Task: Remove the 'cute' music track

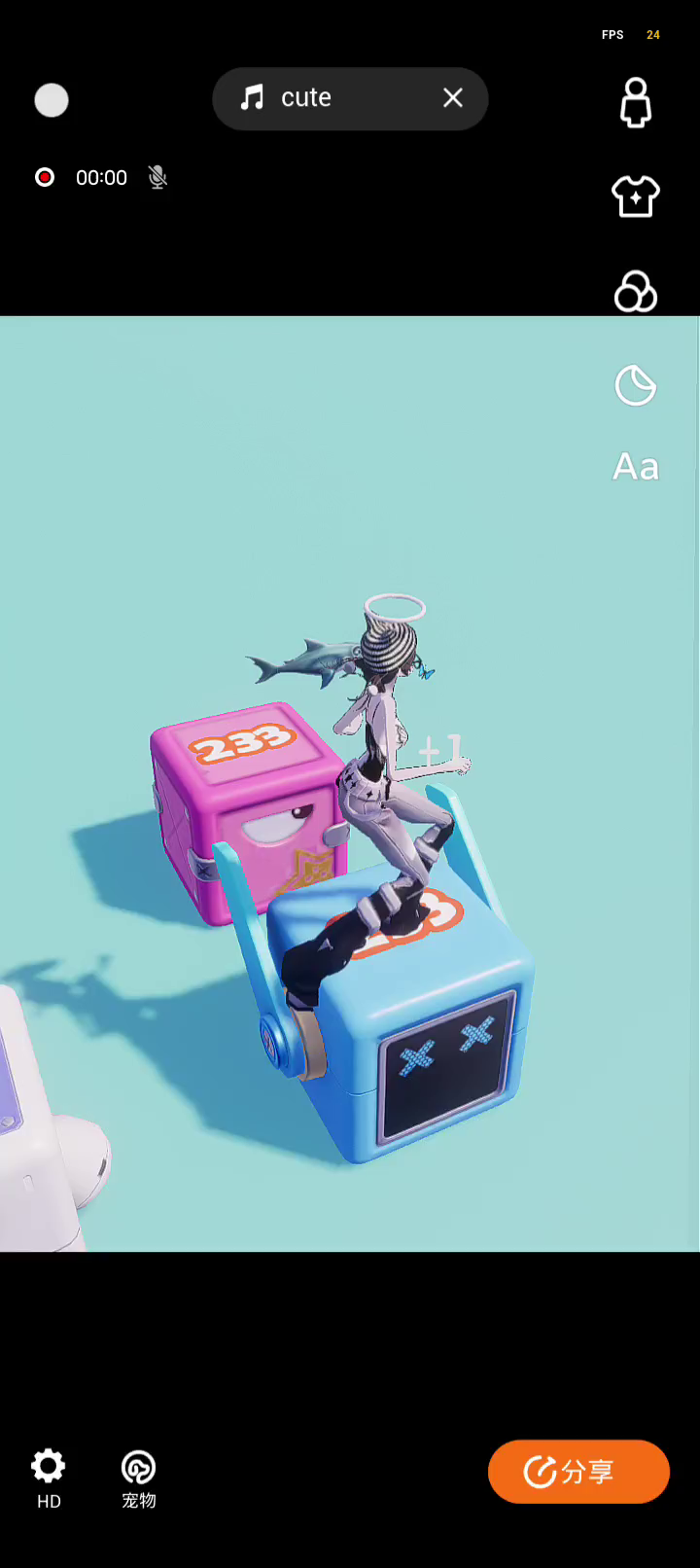Action: (x=452, y=98)
